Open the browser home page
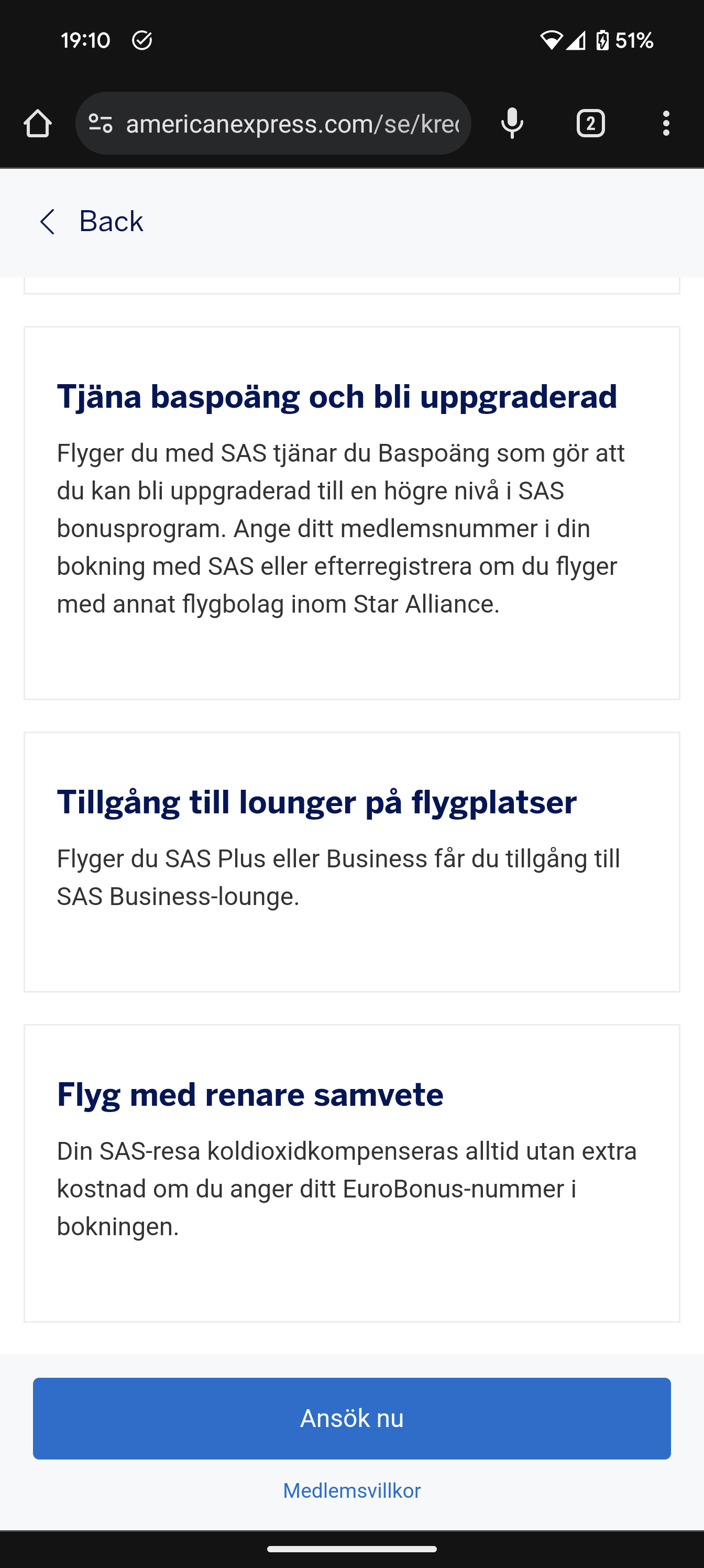 click(38, 124)
